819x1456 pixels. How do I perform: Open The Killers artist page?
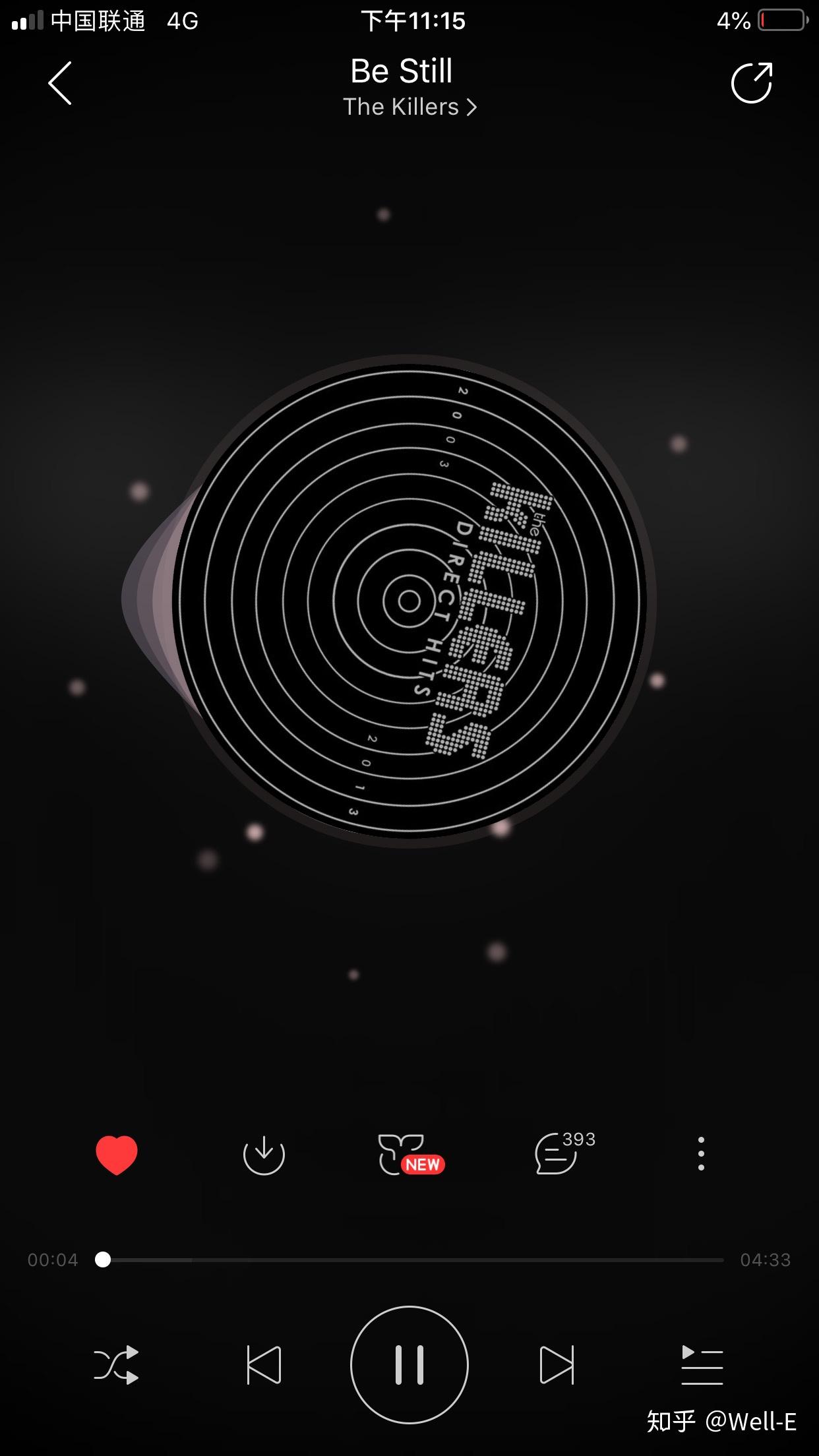(409, 107)
